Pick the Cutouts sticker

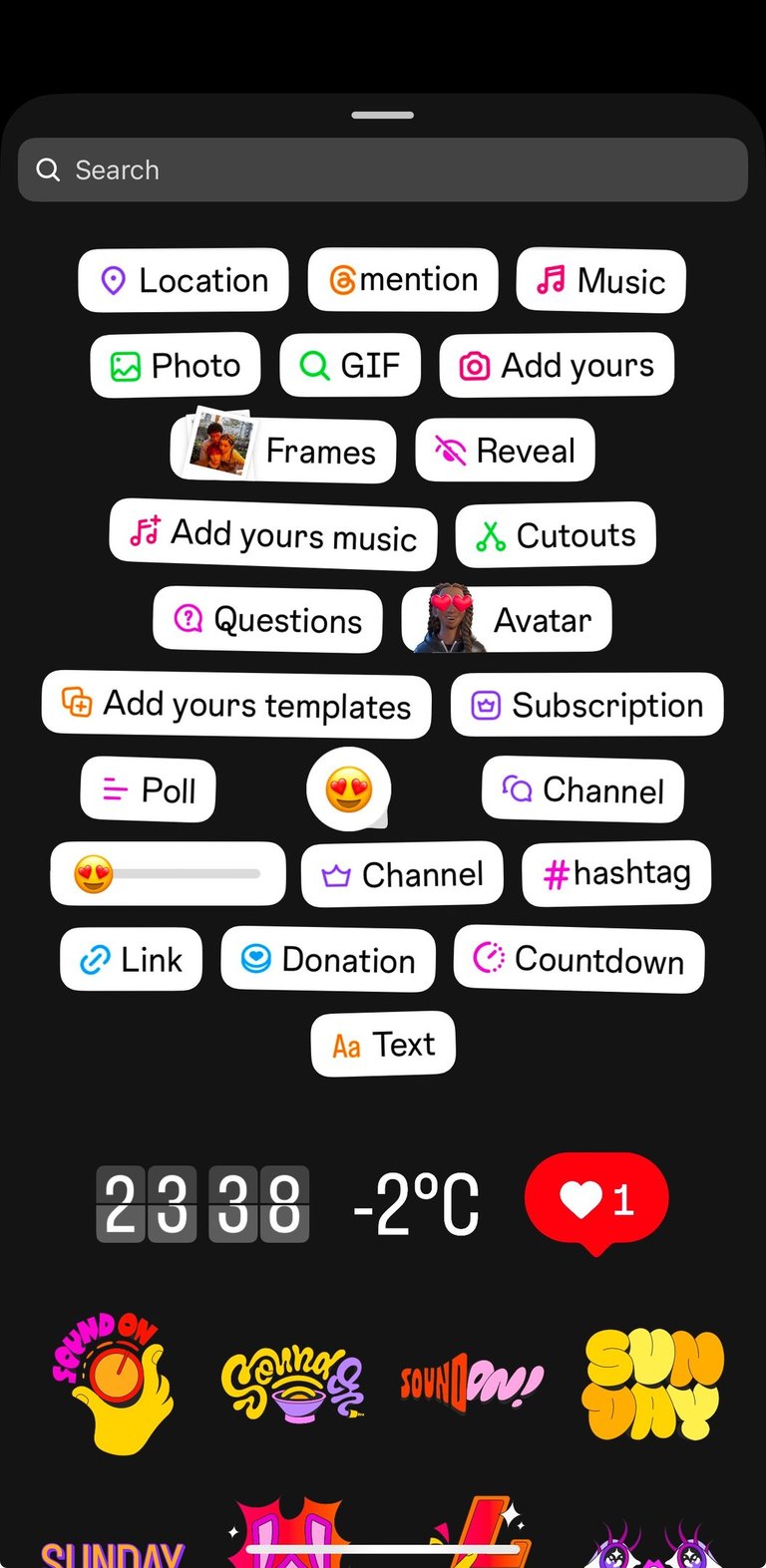556,535
